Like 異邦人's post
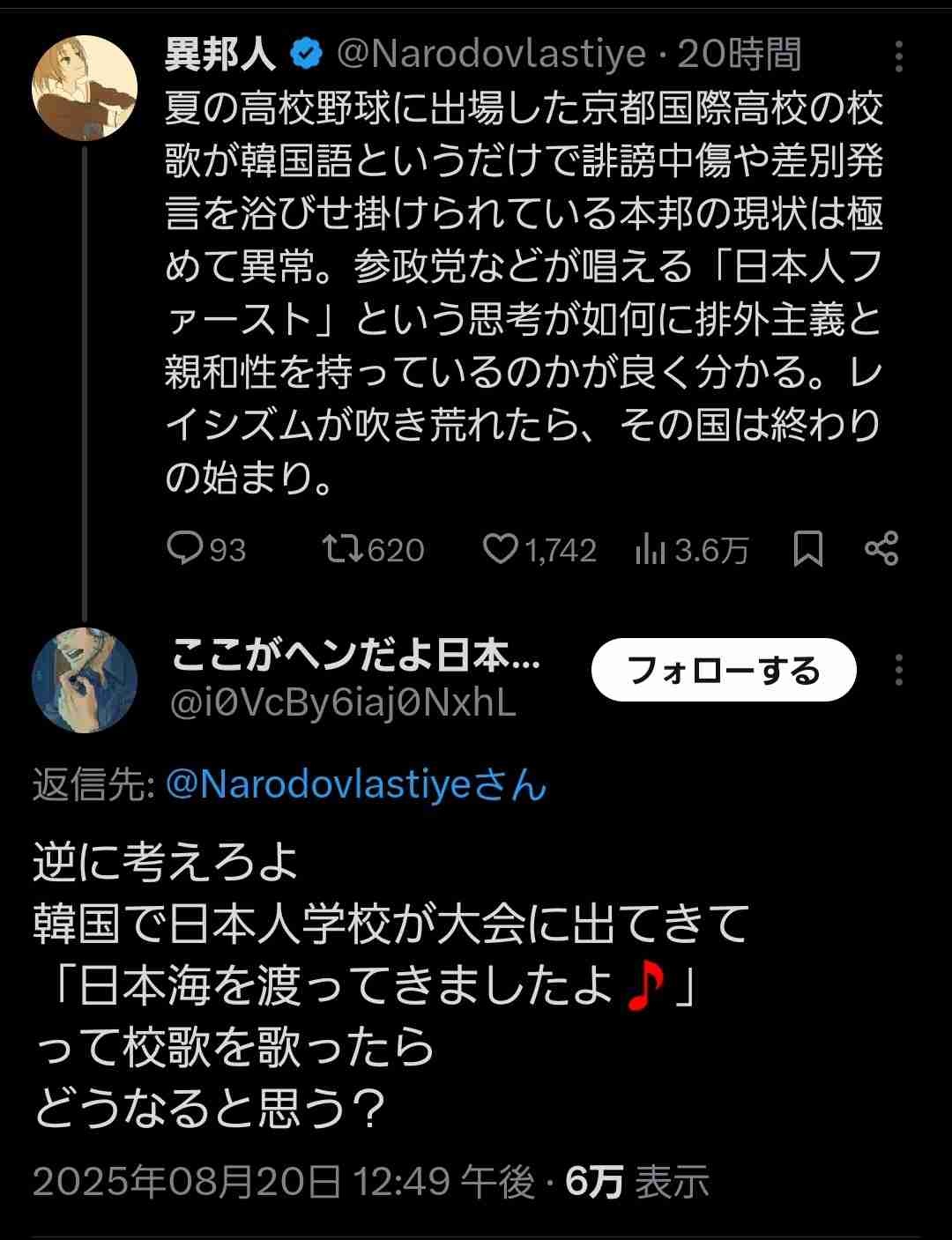 coord(501,549)
